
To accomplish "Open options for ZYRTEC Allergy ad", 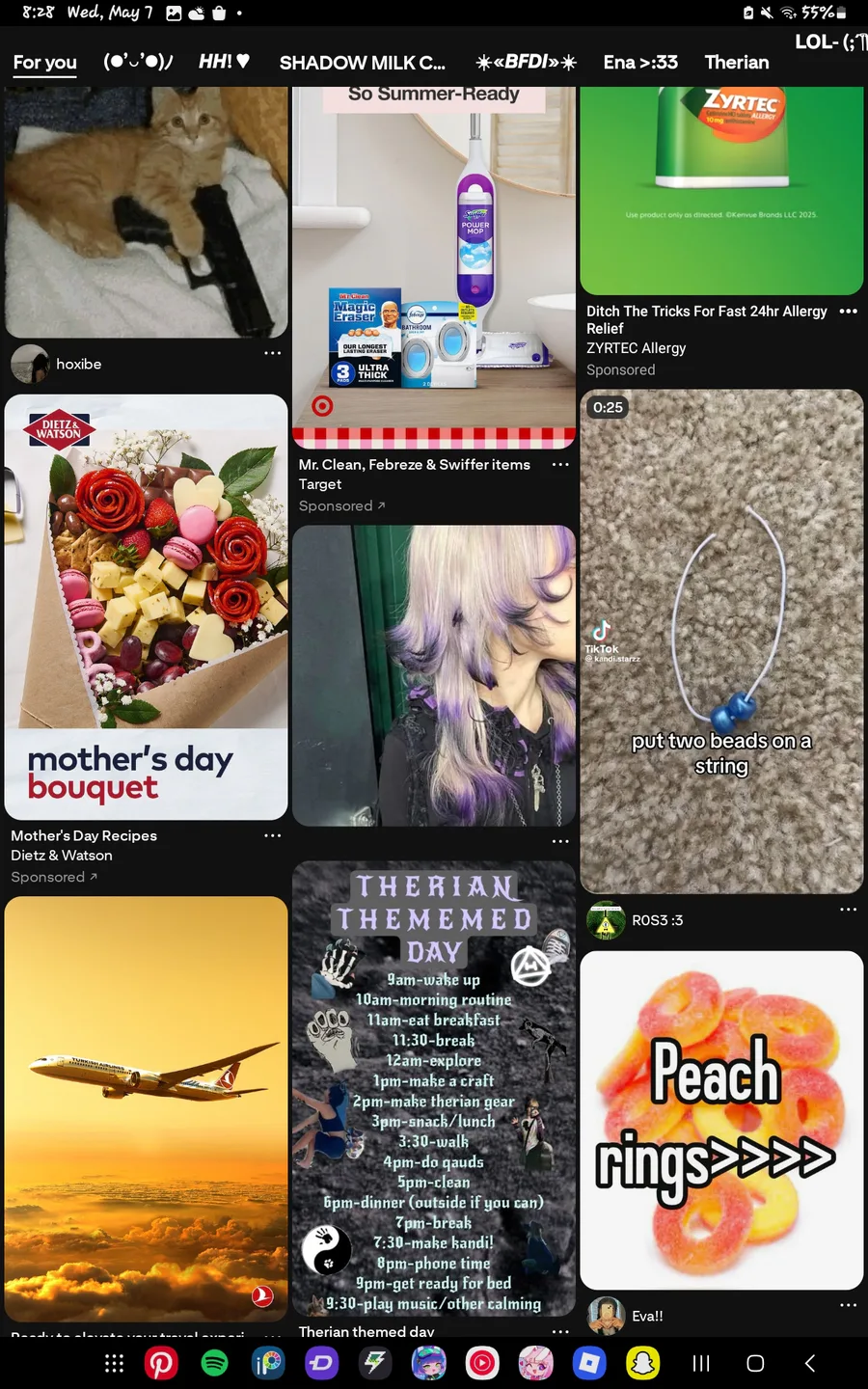I will click(x=849, y=312).
